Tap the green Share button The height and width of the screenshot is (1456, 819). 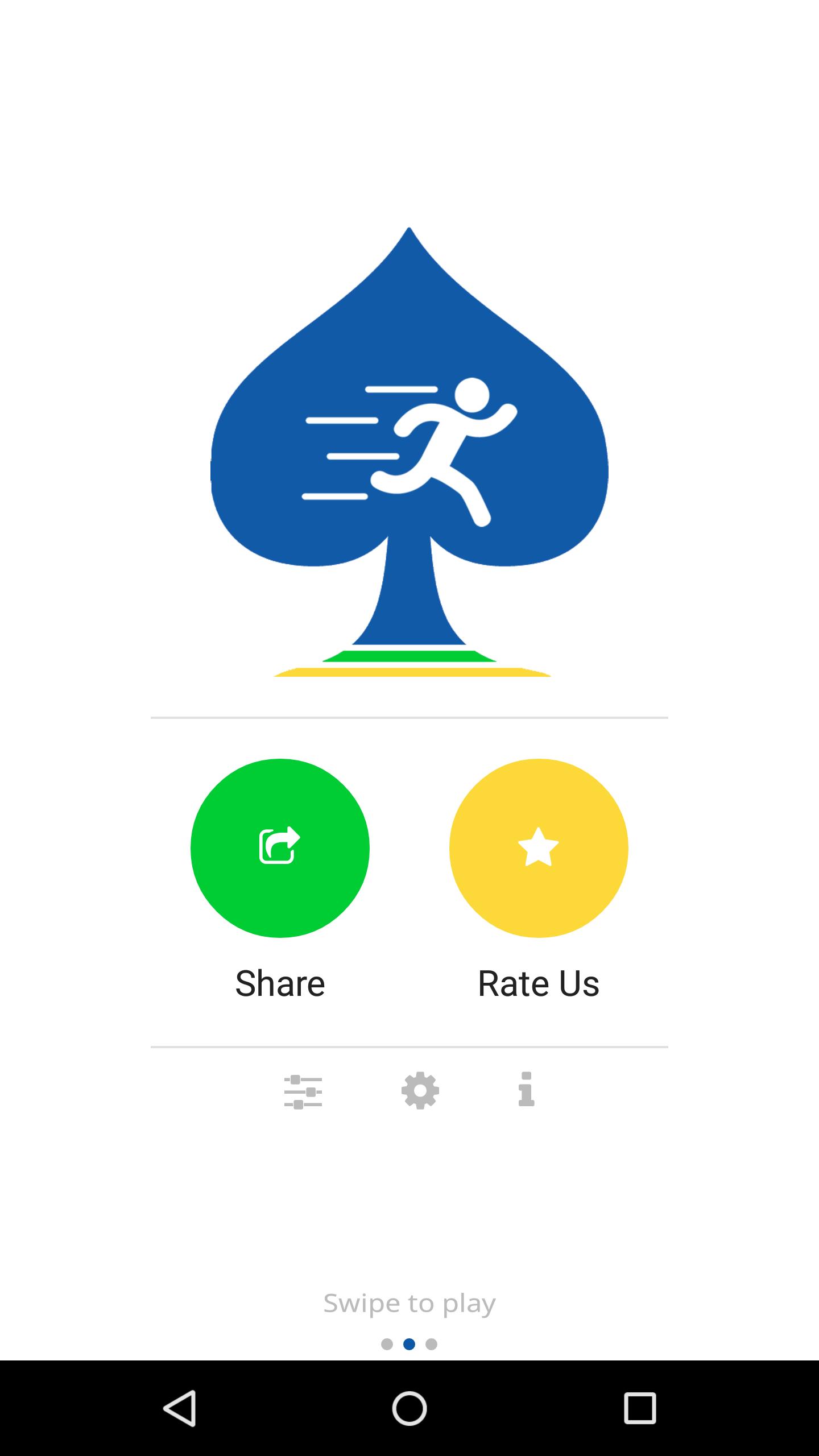point(280,847)
